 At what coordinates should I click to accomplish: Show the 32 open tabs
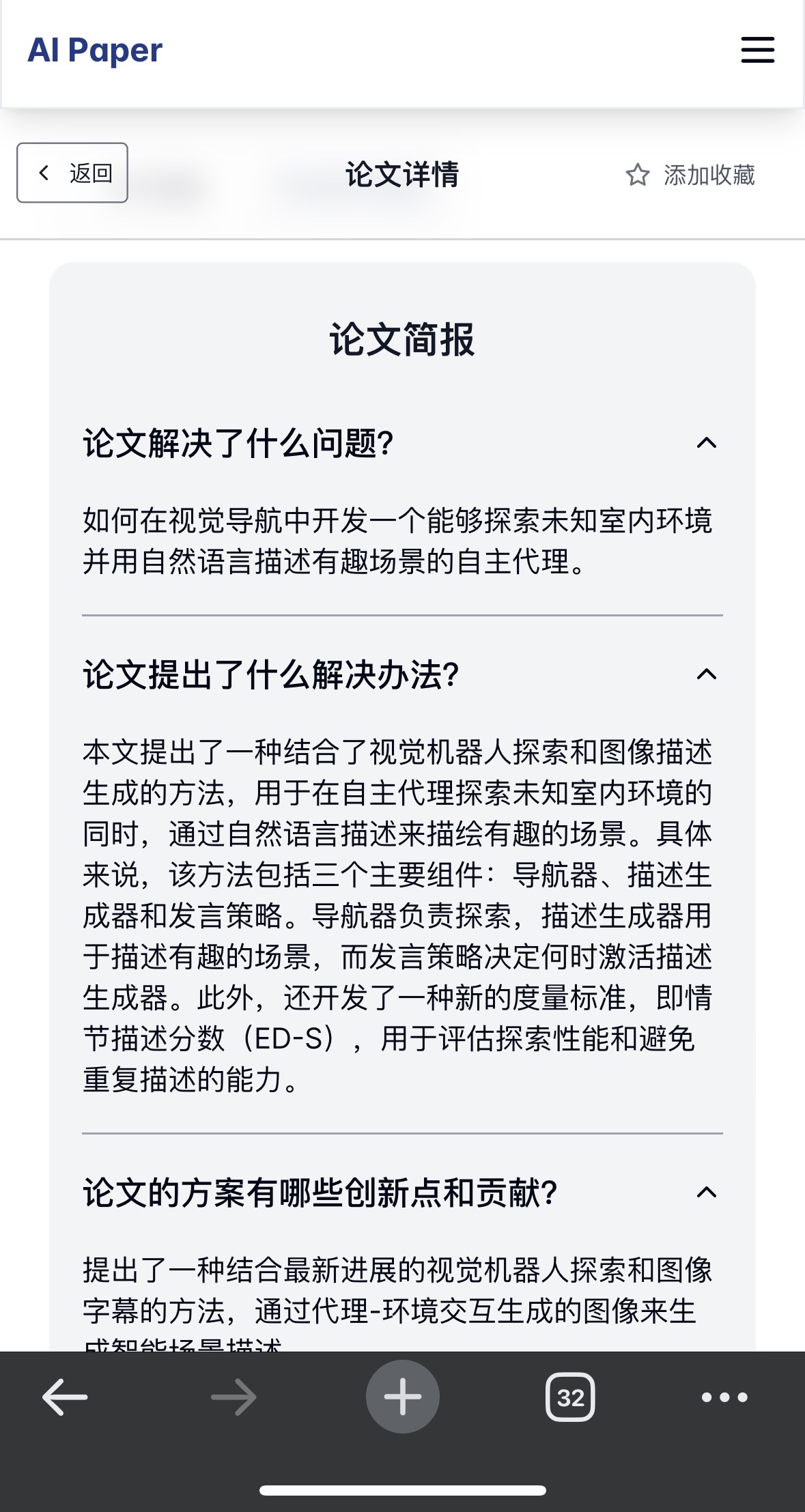(570, 1397)
